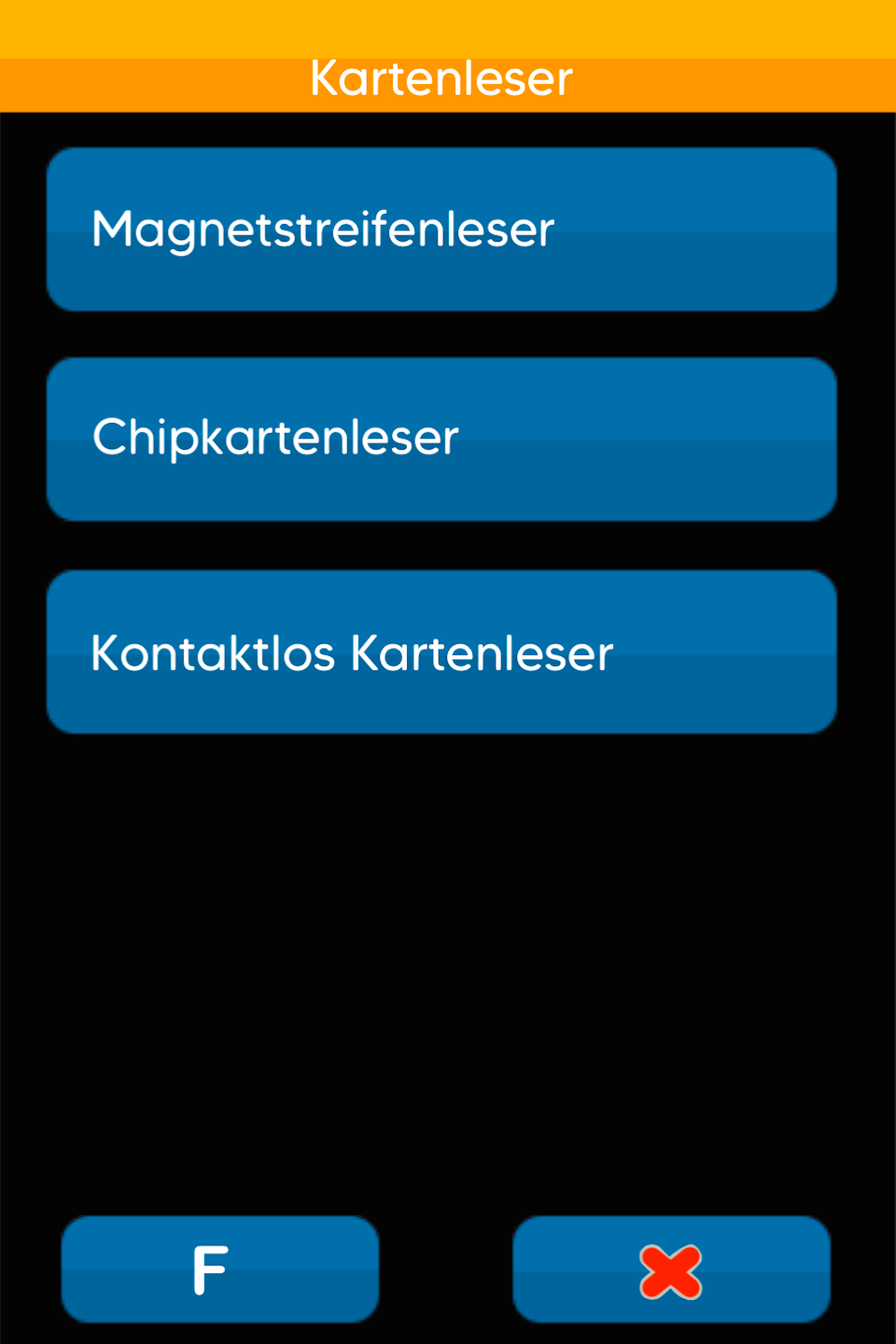The image size is (896, 1344).
Task: Cancel with the red X button
Action: 671,1269
